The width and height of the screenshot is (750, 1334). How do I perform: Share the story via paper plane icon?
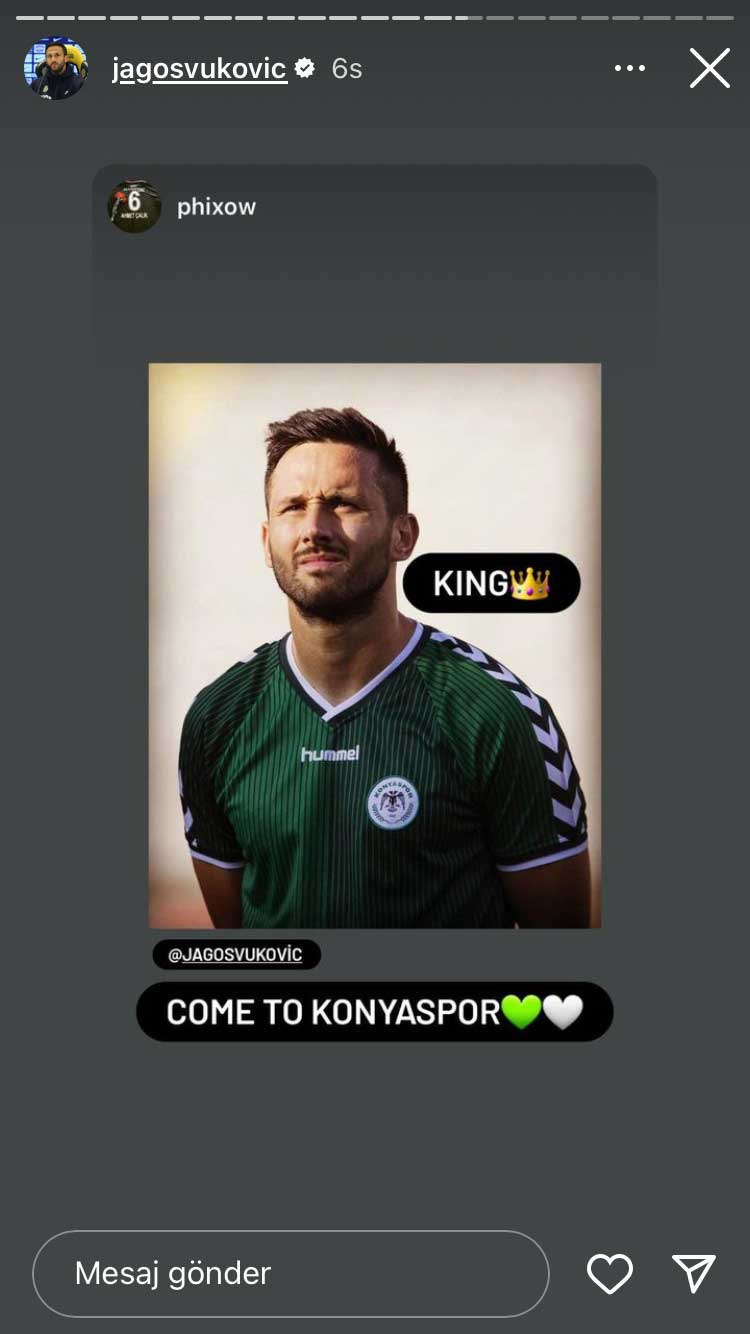[693, 1273]
